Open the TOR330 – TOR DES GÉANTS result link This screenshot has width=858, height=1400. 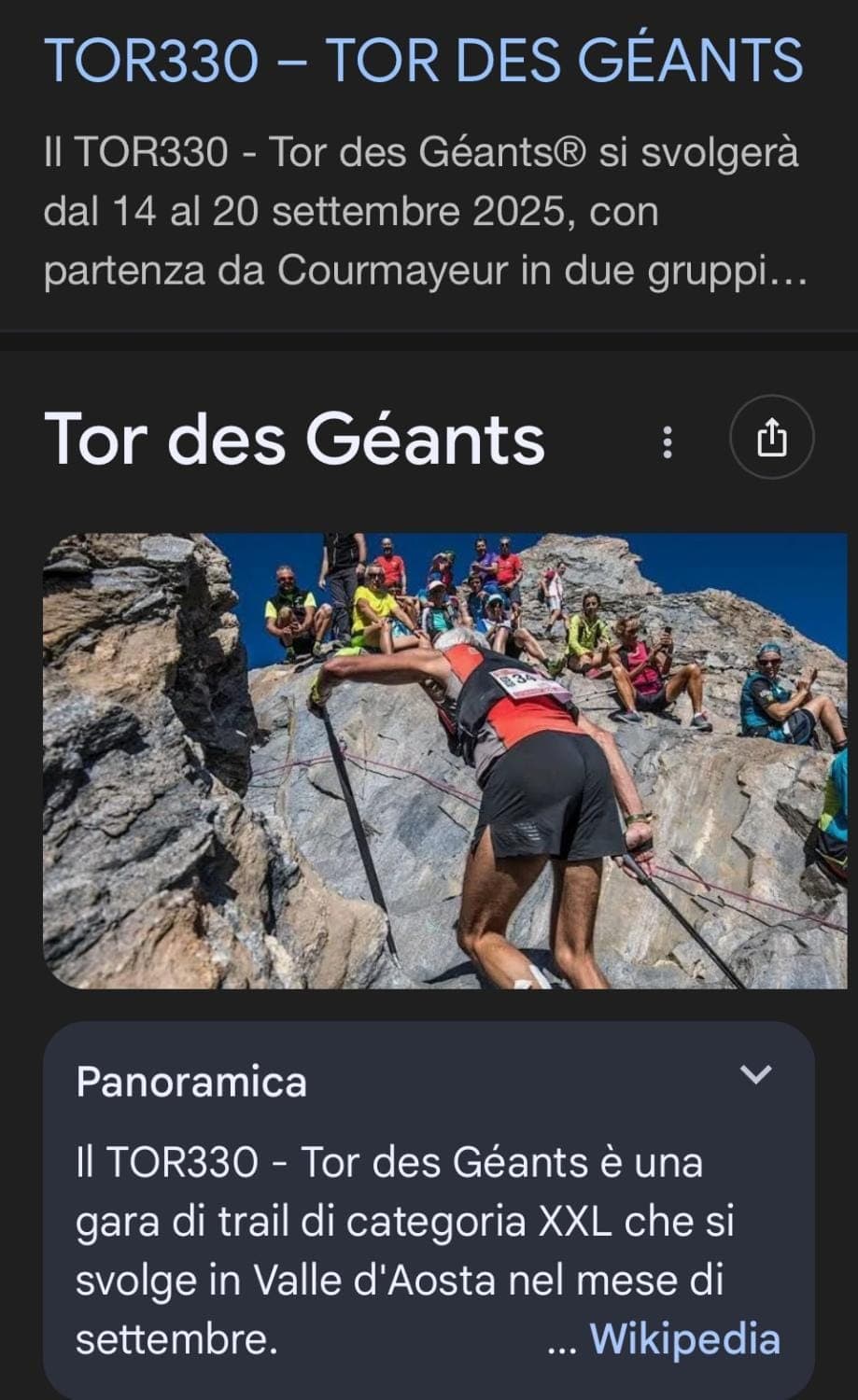coord(423,60)
